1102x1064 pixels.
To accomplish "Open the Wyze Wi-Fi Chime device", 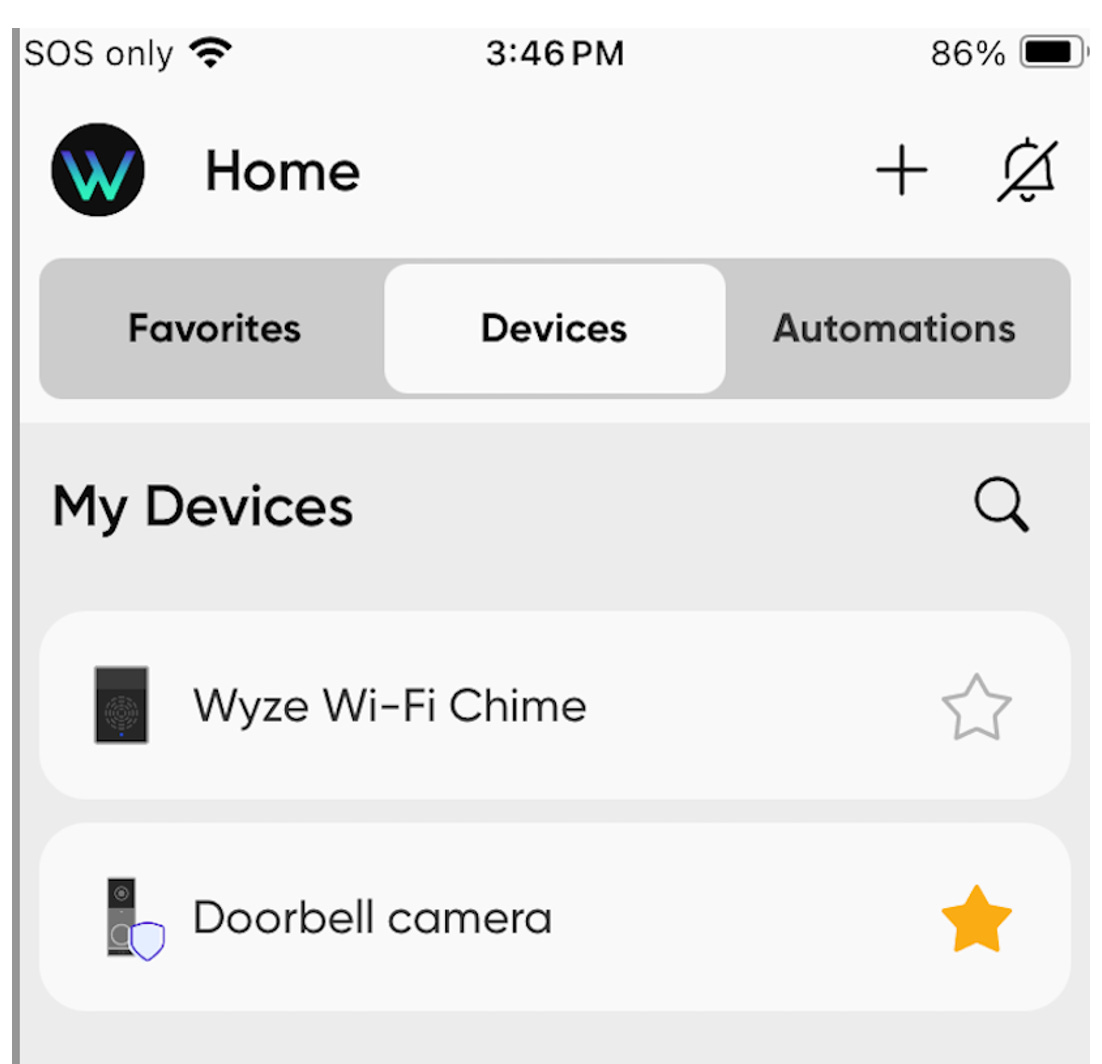I will 390,706.
